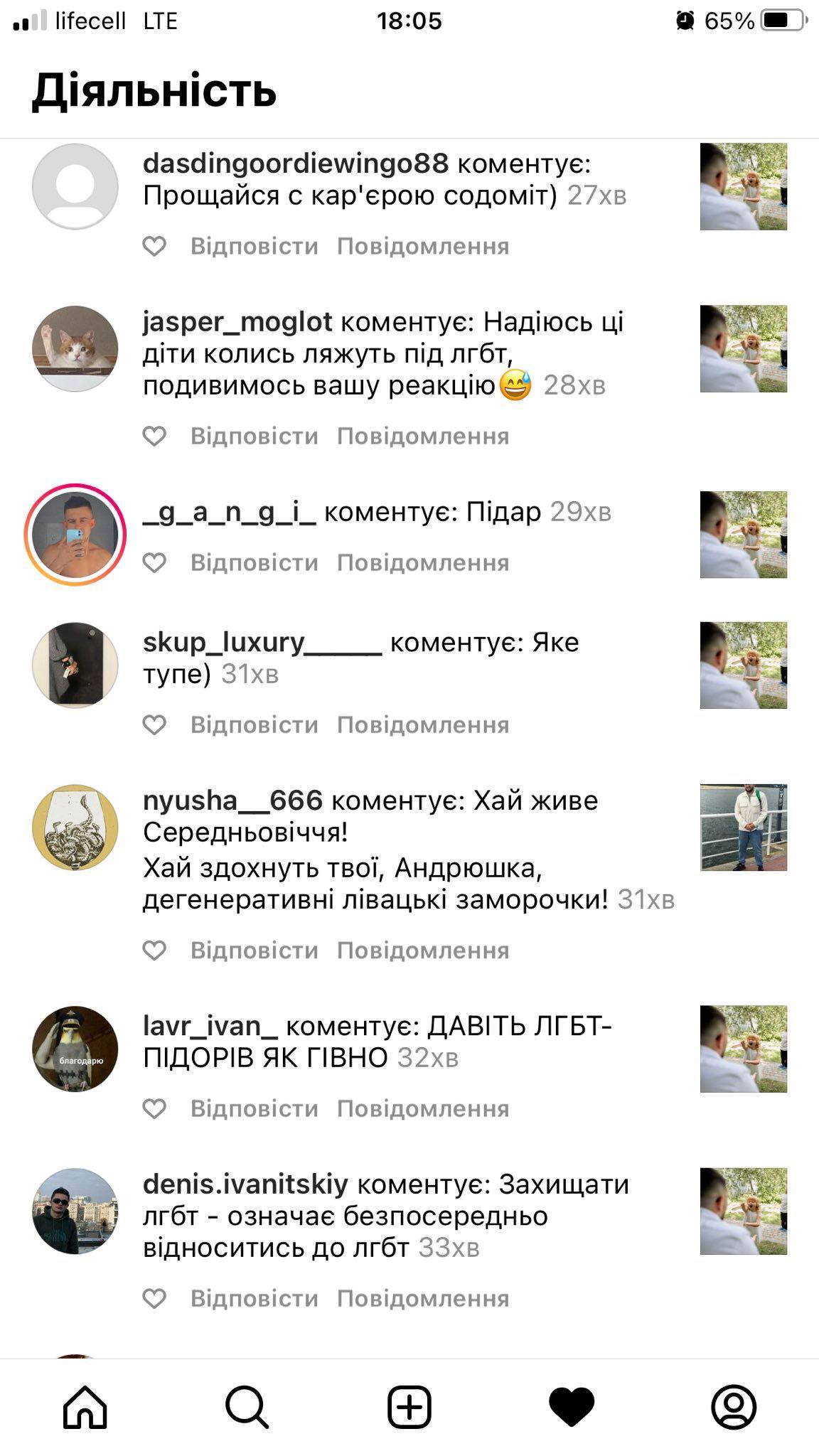
Task: Reply to nyusha__666's comment
Action: pos(254,951)
